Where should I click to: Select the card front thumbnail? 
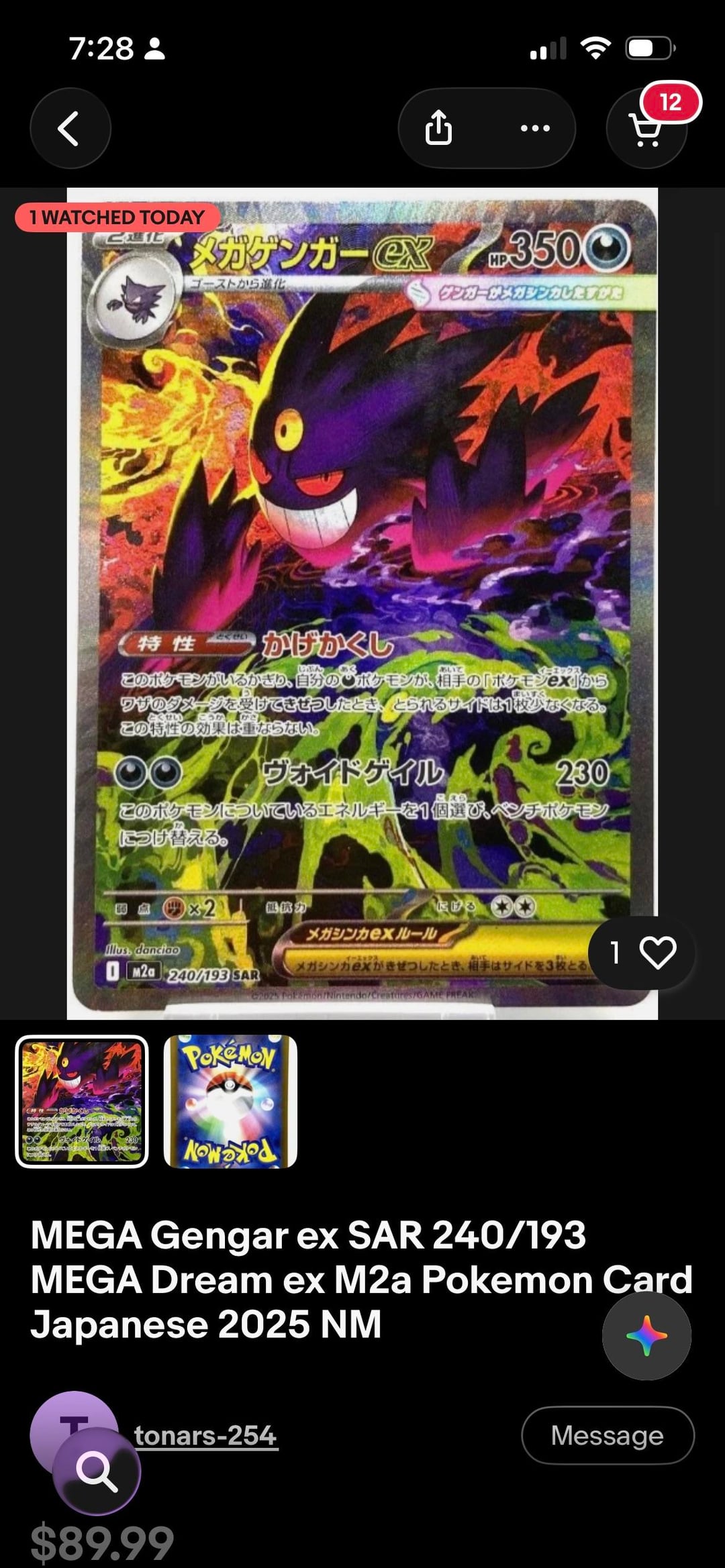[x=82, y=1101]
